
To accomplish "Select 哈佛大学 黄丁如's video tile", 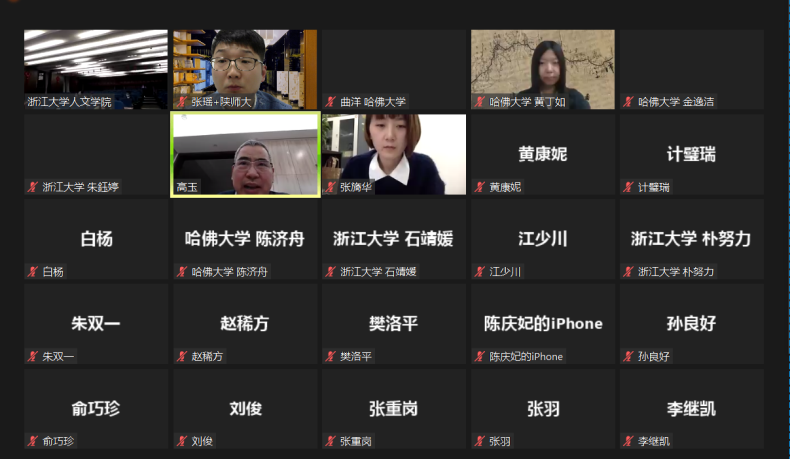I will (542, 68).
